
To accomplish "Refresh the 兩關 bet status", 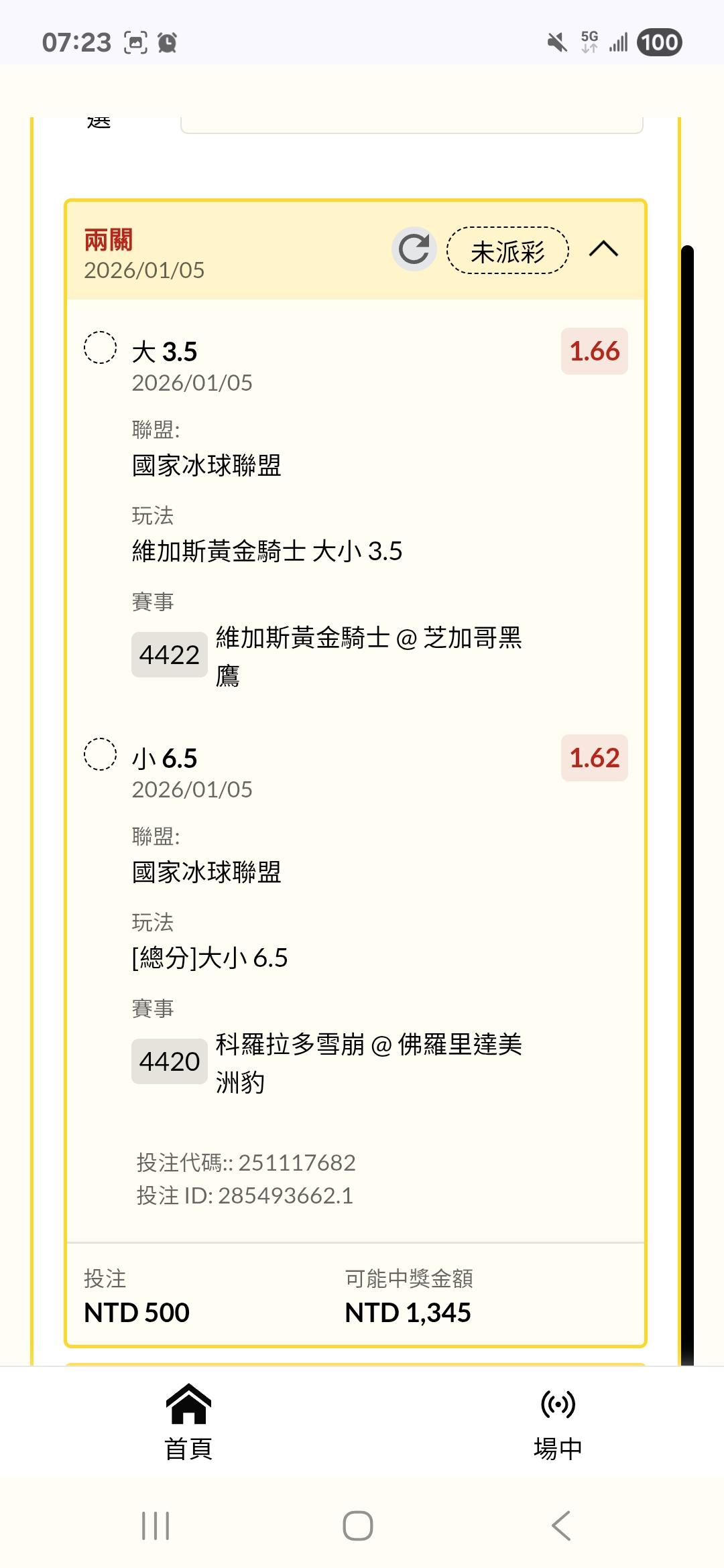I will tap(414, 249).
